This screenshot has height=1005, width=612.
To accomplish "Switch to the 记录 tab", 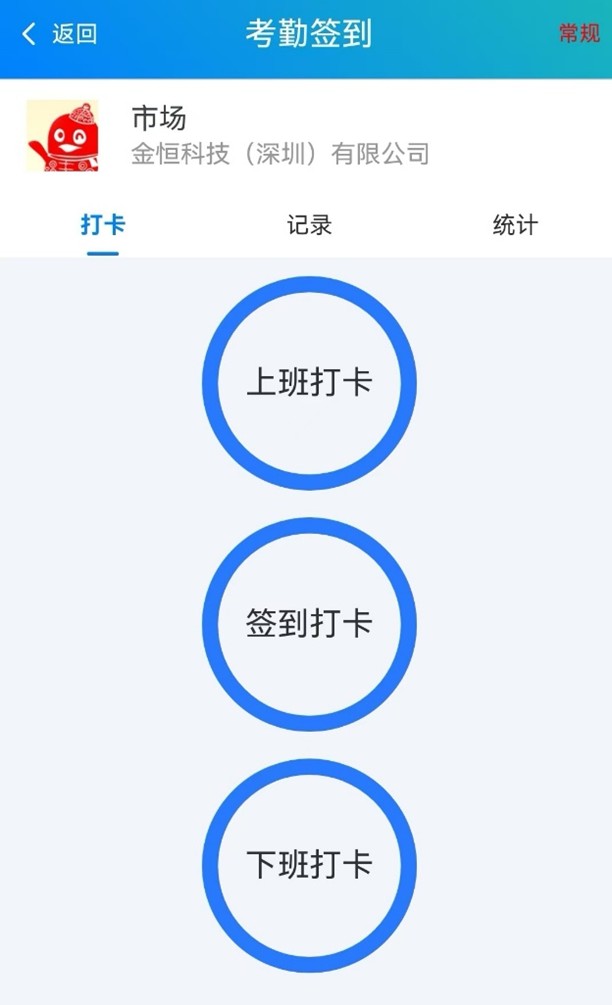I will (x=309, y=225).
